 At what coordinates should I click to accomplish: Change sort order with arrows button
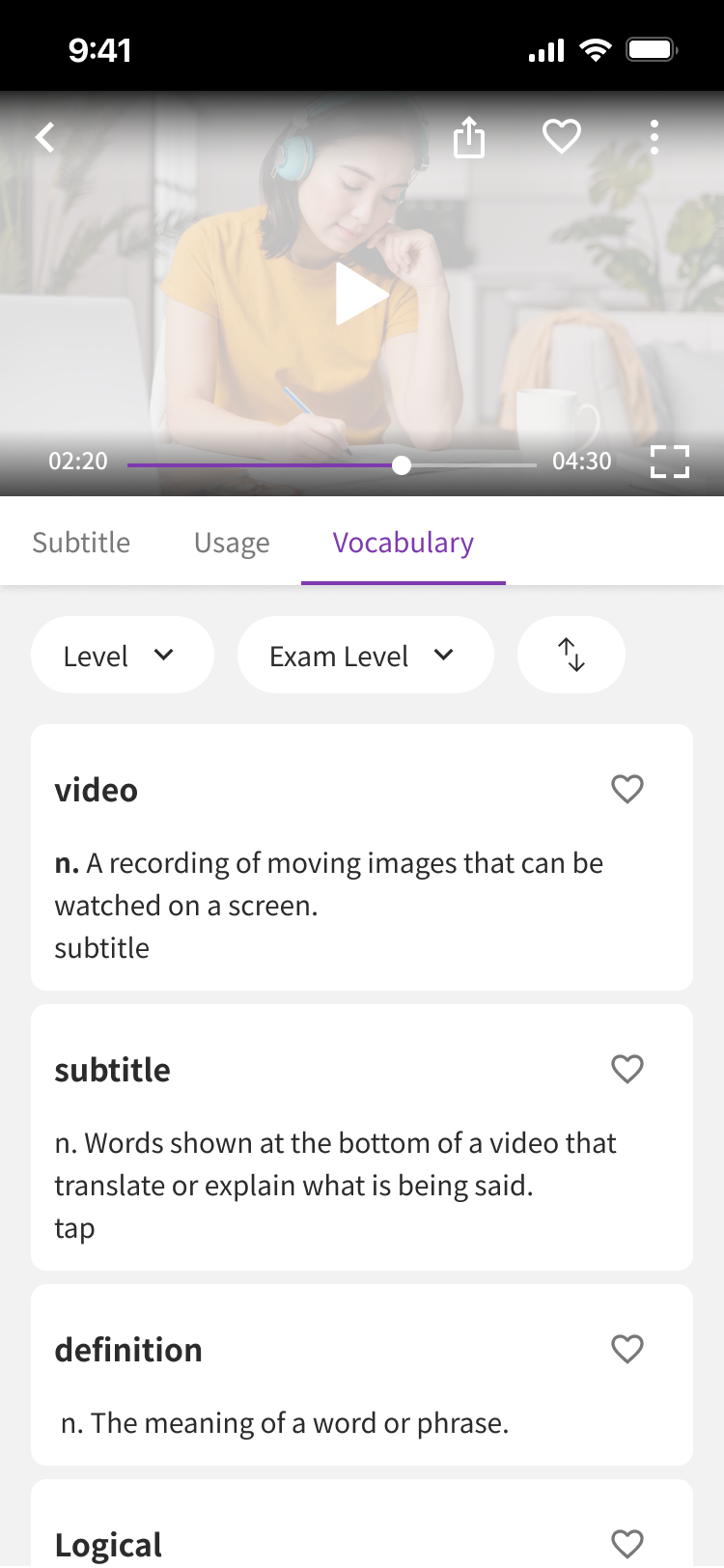coord(571,656)
